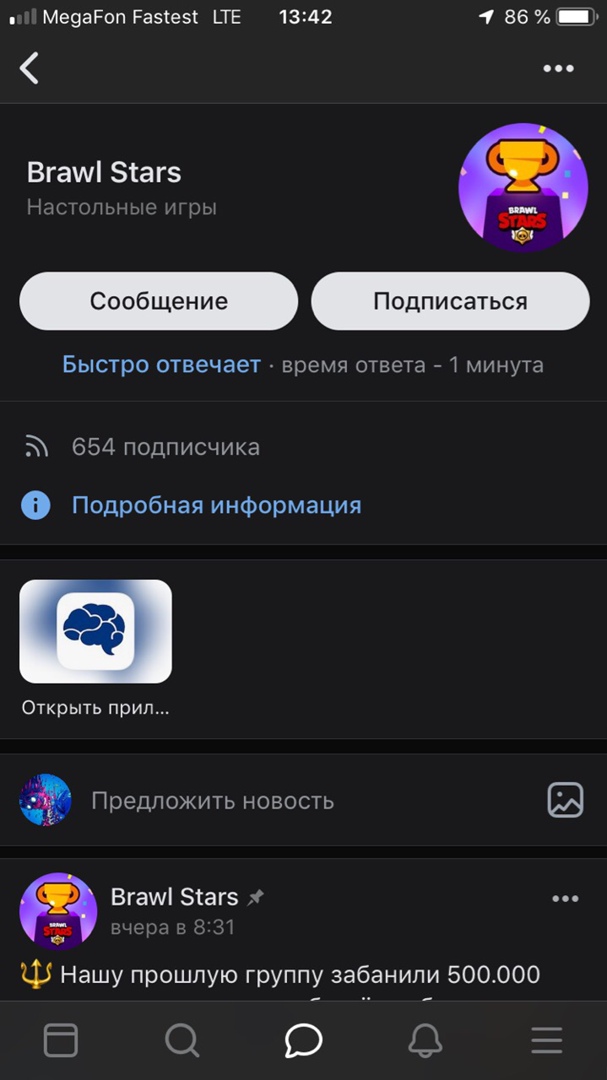Enlarge the Brawl Stars group avatar
The height and width of the screenshot is (1080, 607).
point(523,188)
